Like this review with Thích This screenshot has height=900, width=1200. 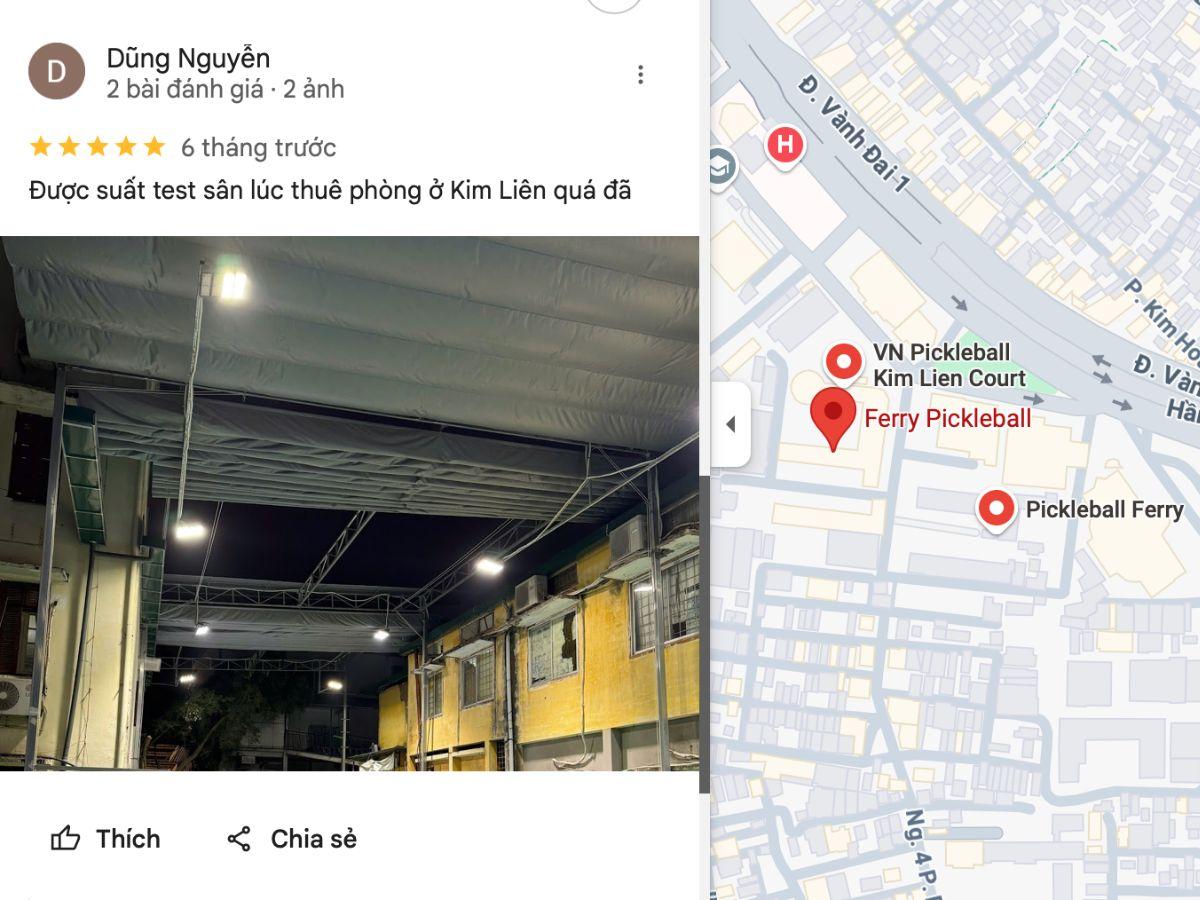tap(106, 838)
